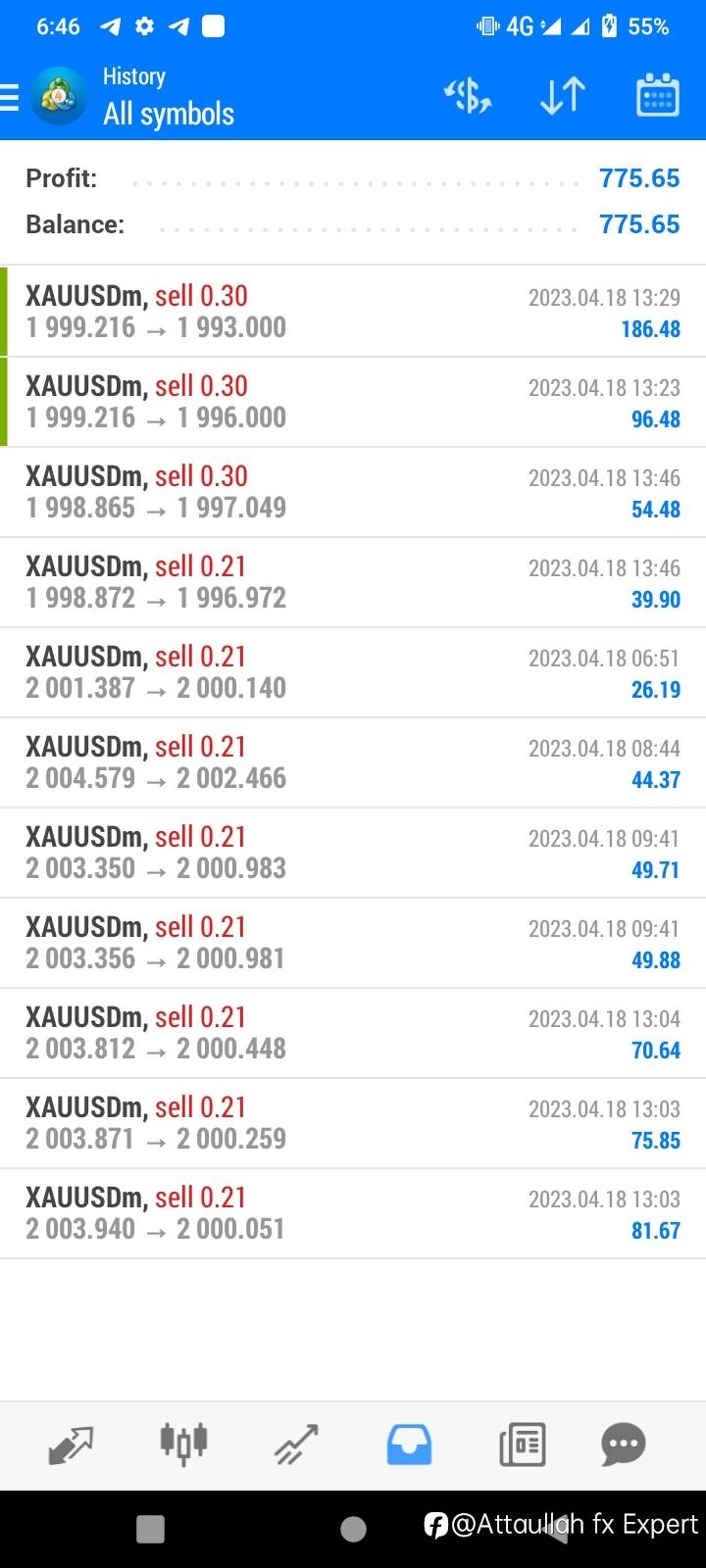Tap the trade with profit 49.88

point(353,943)
